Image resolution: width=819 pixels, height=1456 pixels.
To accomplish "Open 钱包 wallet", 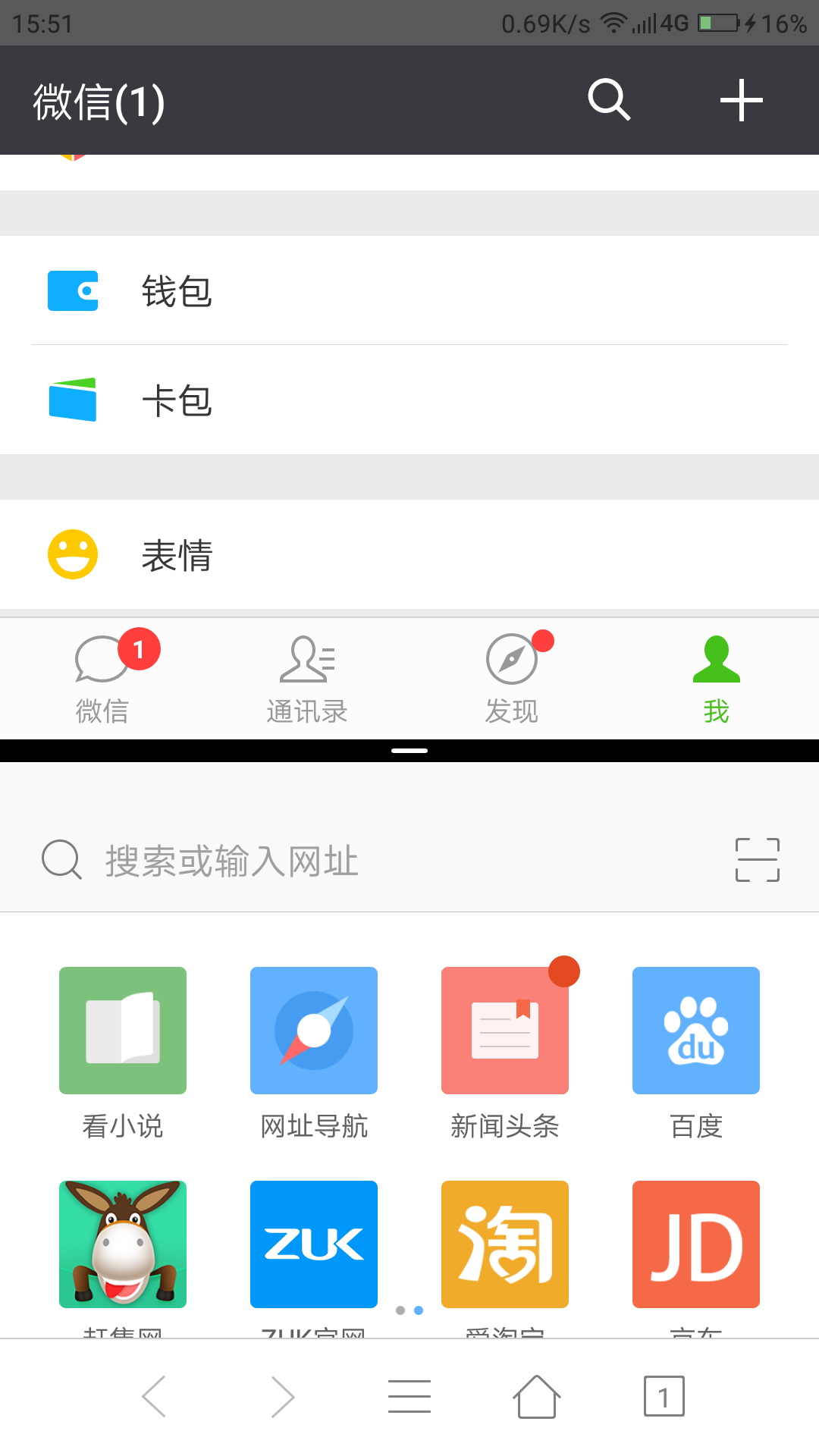I will pos(409,290).
